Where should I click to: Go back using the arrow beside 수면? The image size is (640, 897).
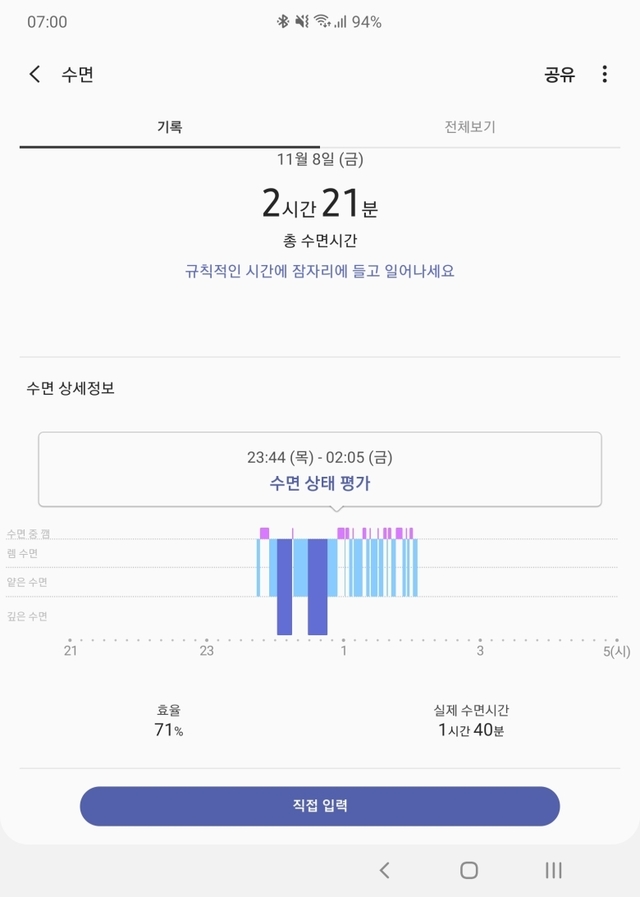click(x=35, y=74)
